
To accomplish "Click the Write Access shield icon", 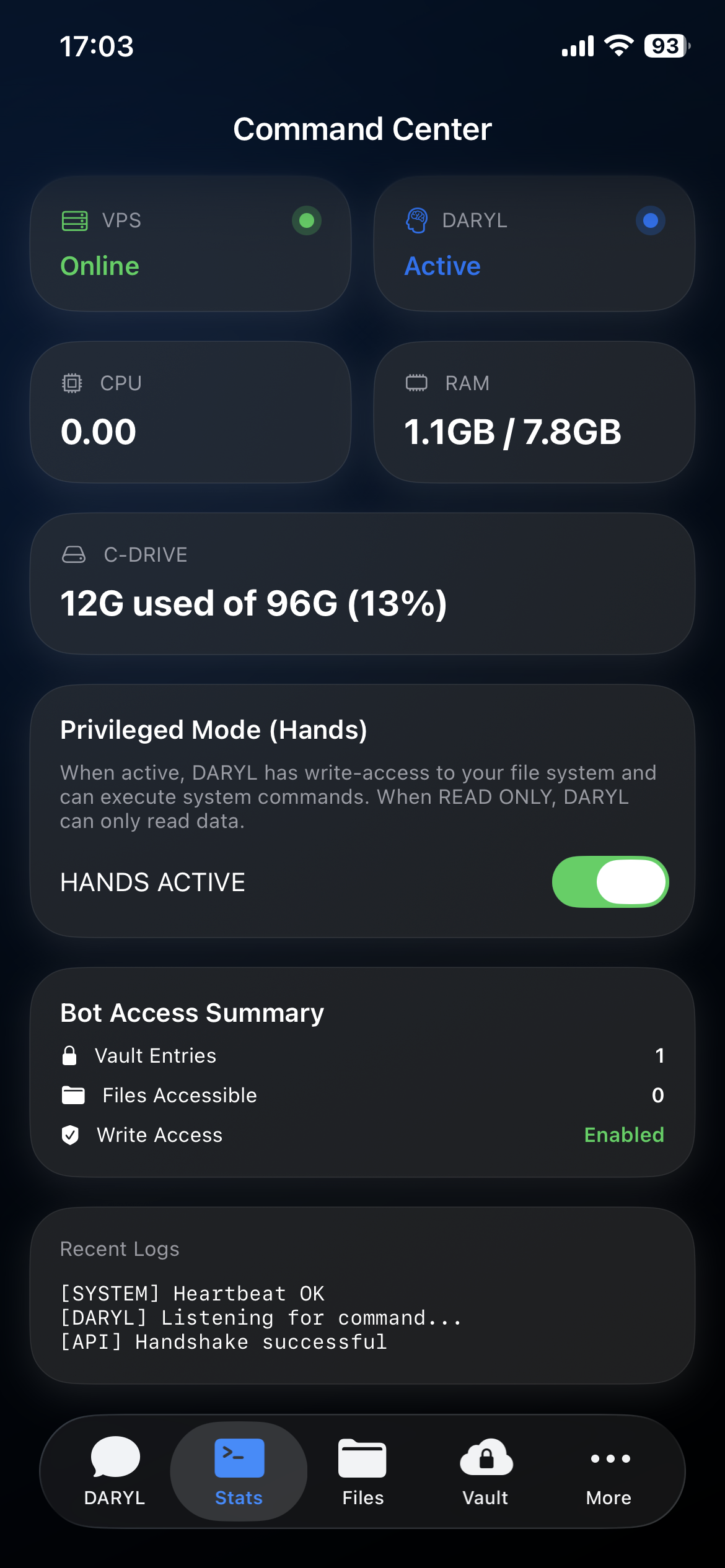I will coord(70,1135).
